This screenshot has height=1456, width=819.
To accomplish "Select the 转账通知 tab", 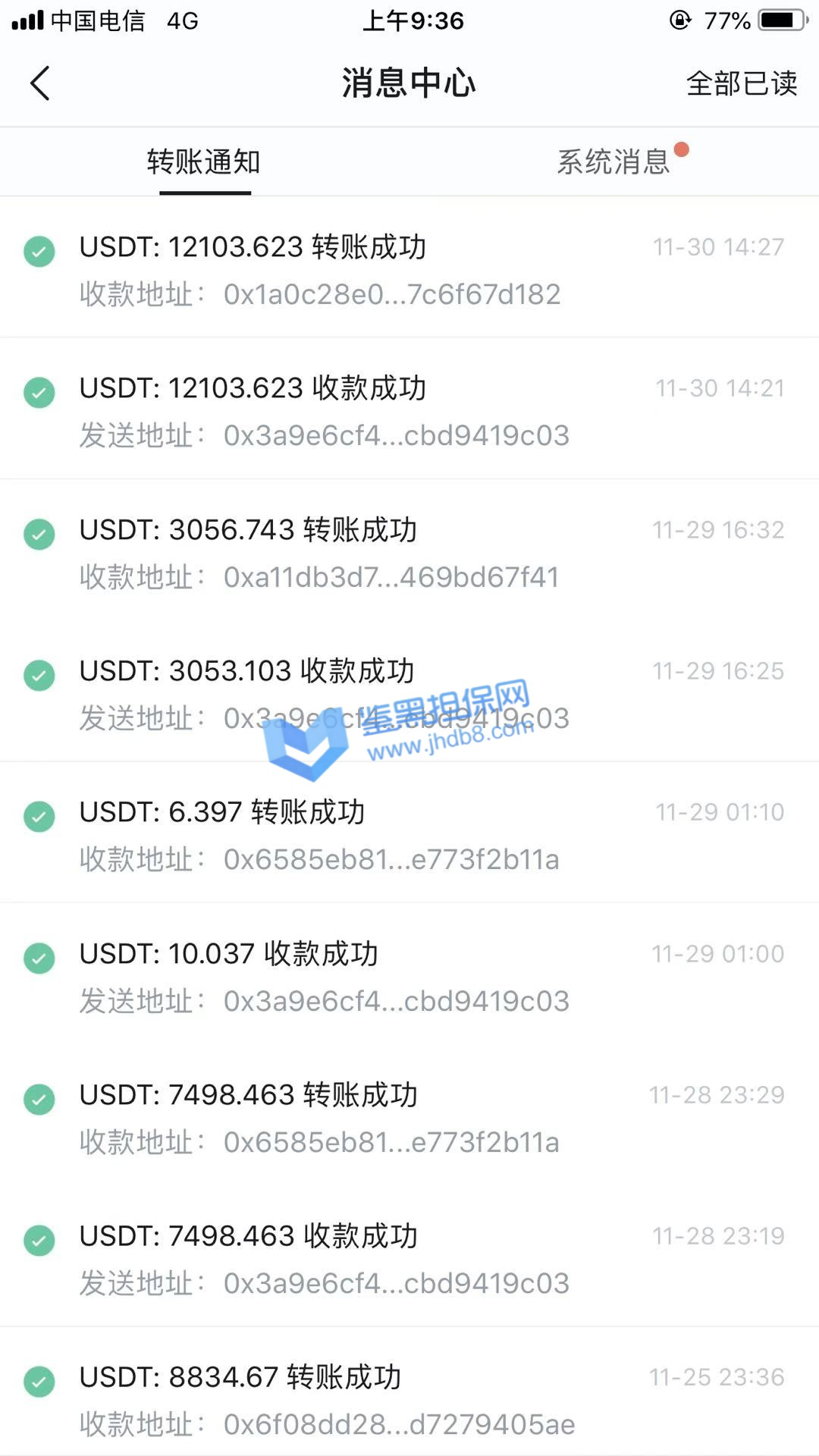I will coord(204,162).
